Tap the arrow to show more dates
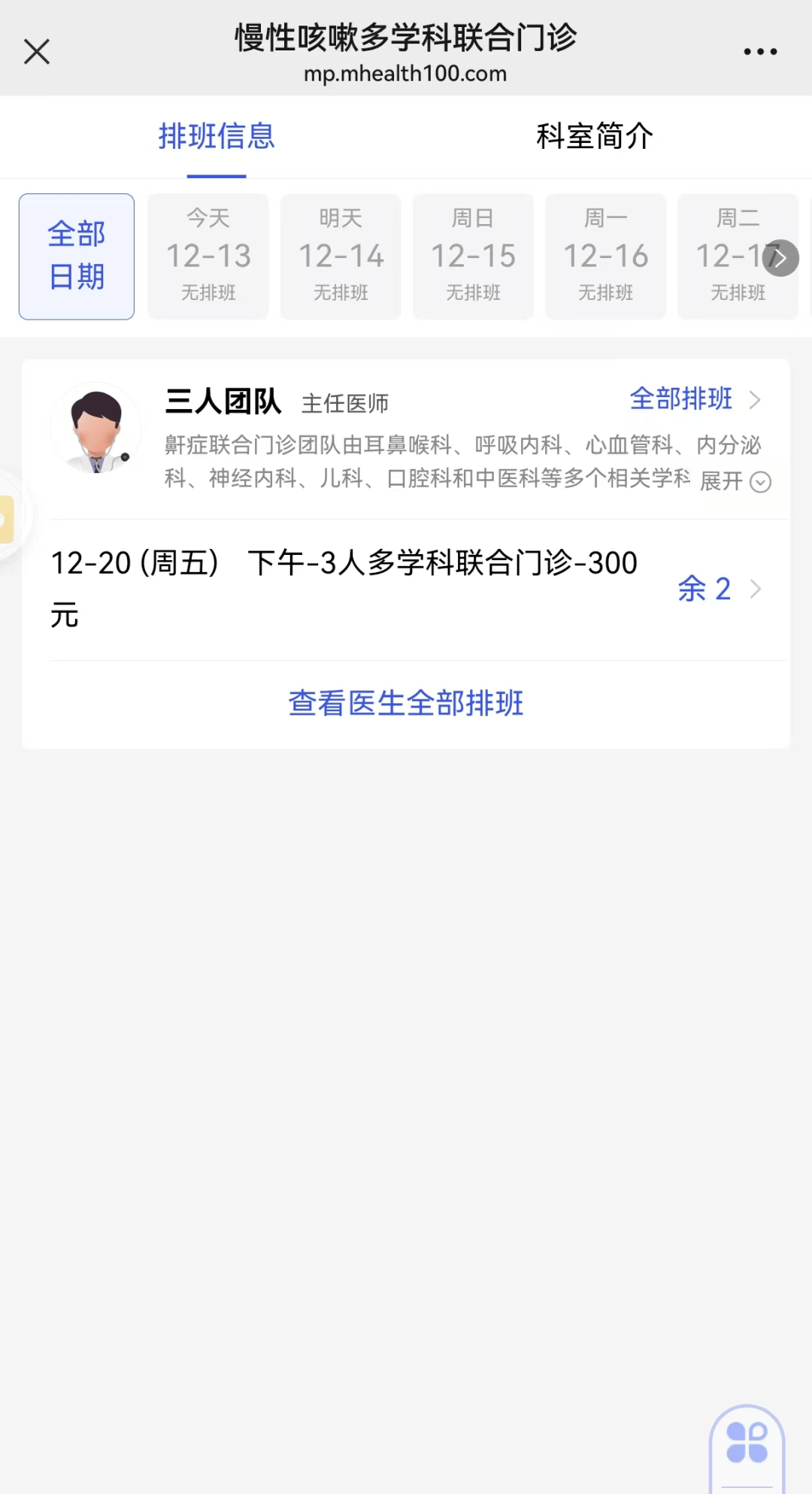 coord(780,258)
